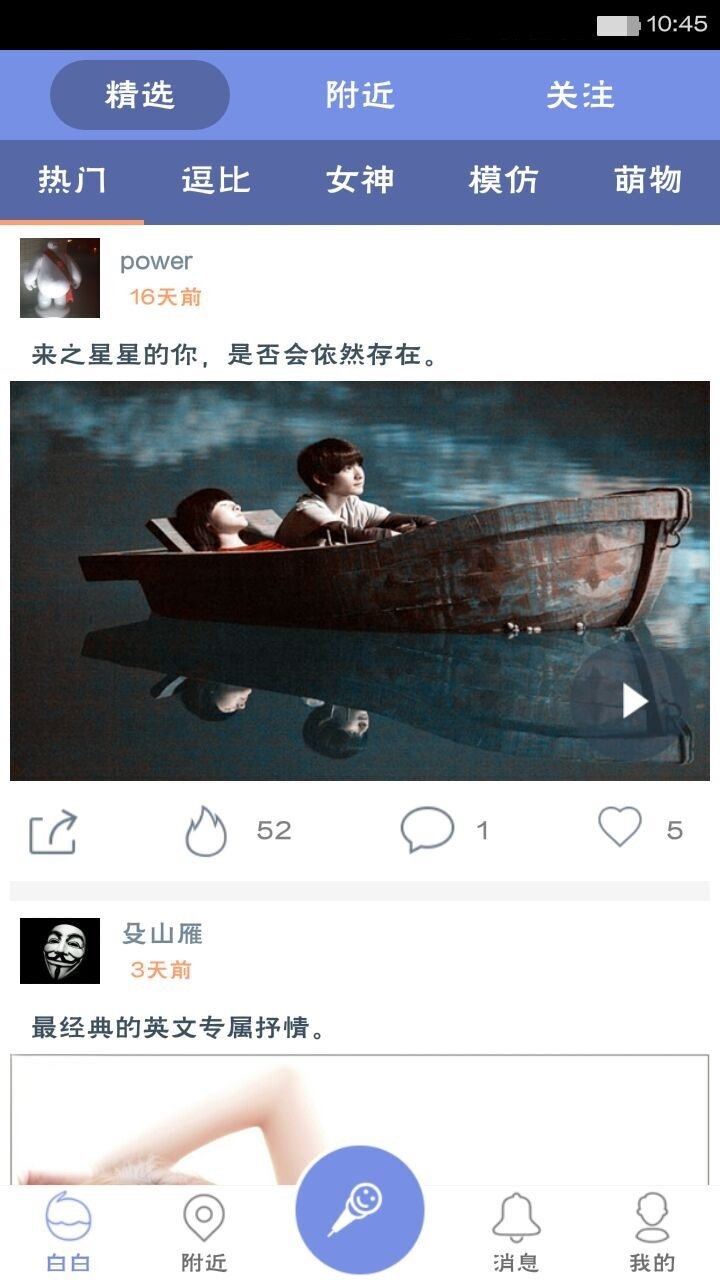This screenshot has height=1280, width=720.
Task: Switch to the 关注 top tab
Action: (580, 95)
